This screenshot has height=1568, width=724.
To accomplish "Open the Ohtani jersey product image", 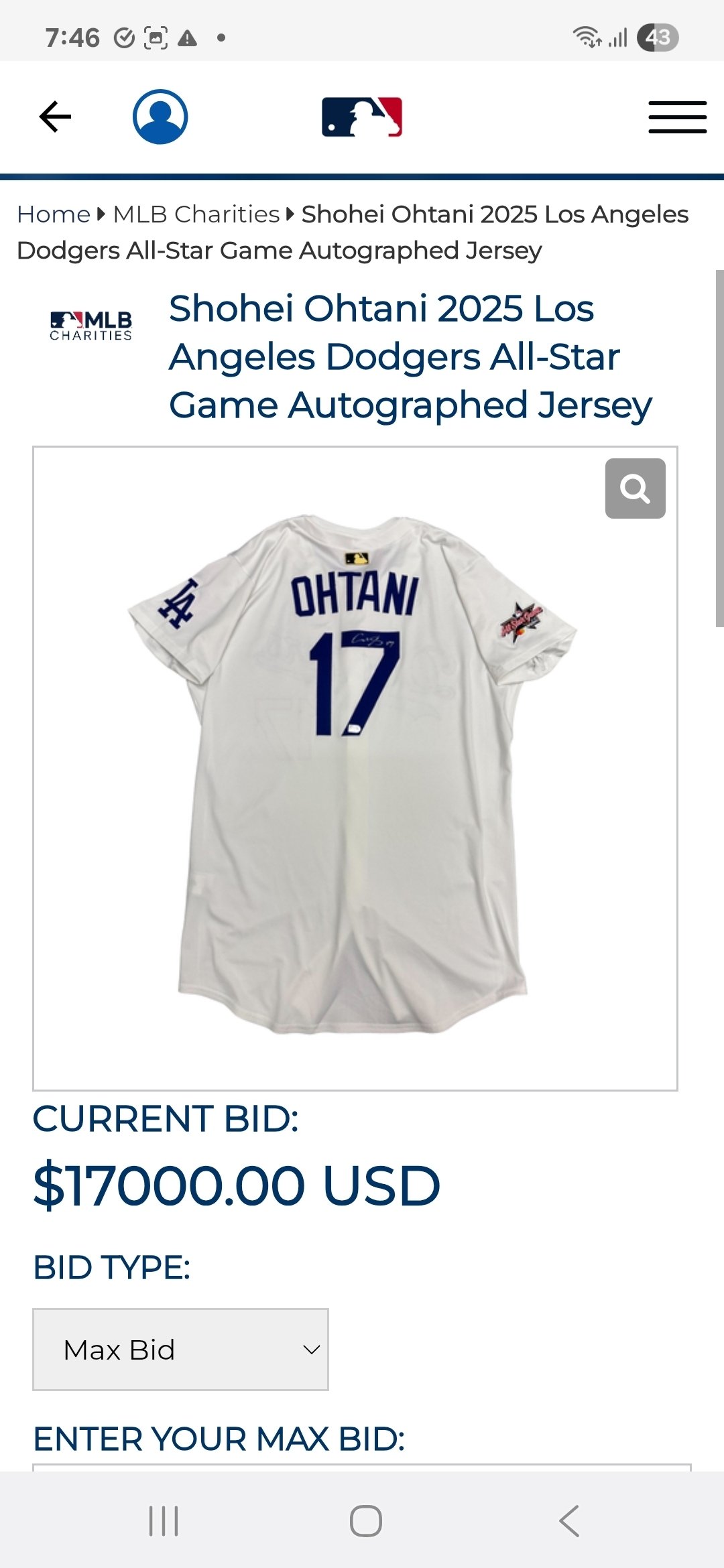I will coord(354,771).
